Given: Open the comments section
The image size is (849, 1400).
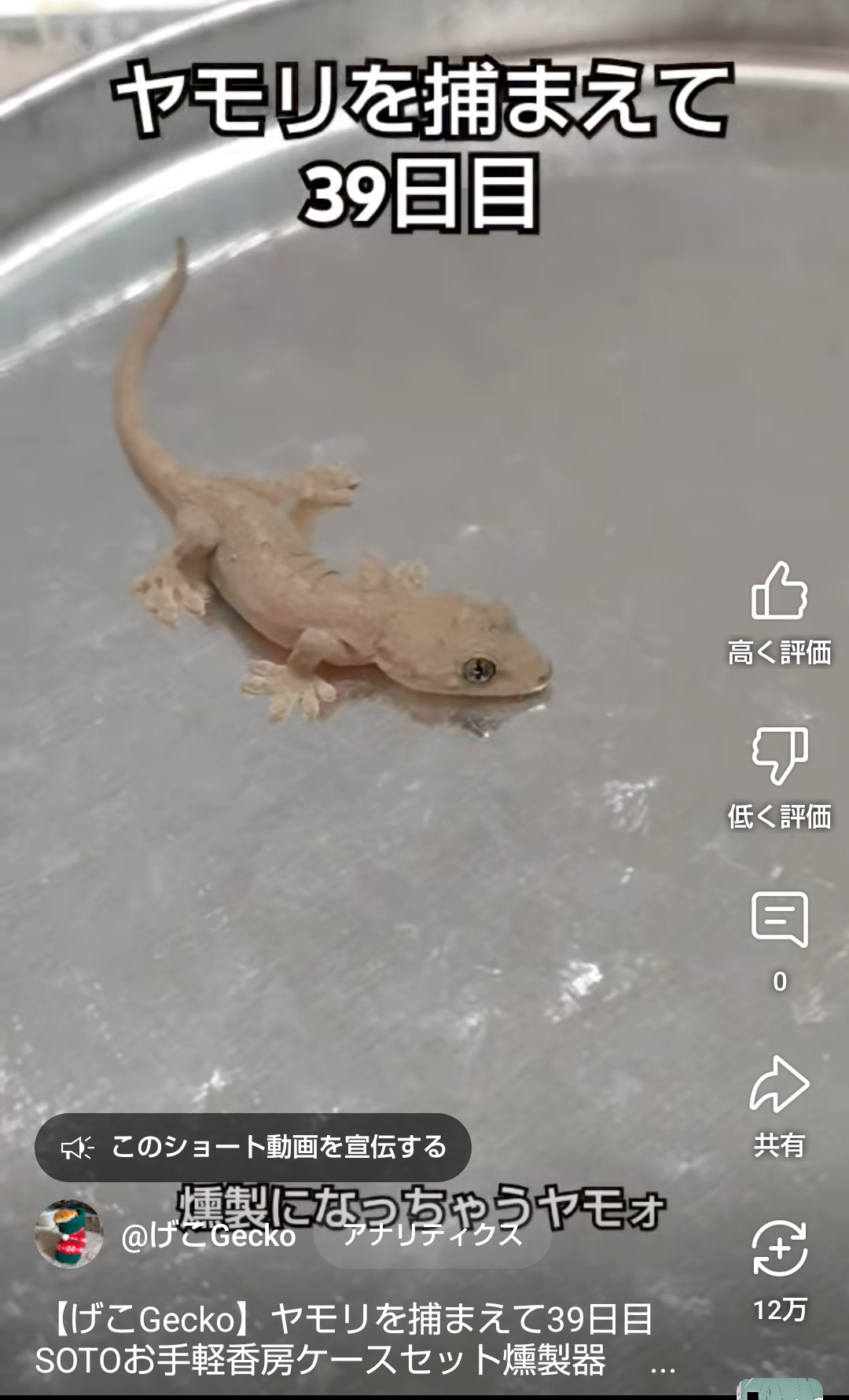Looking at the screenshot, I should coord(779,920).
